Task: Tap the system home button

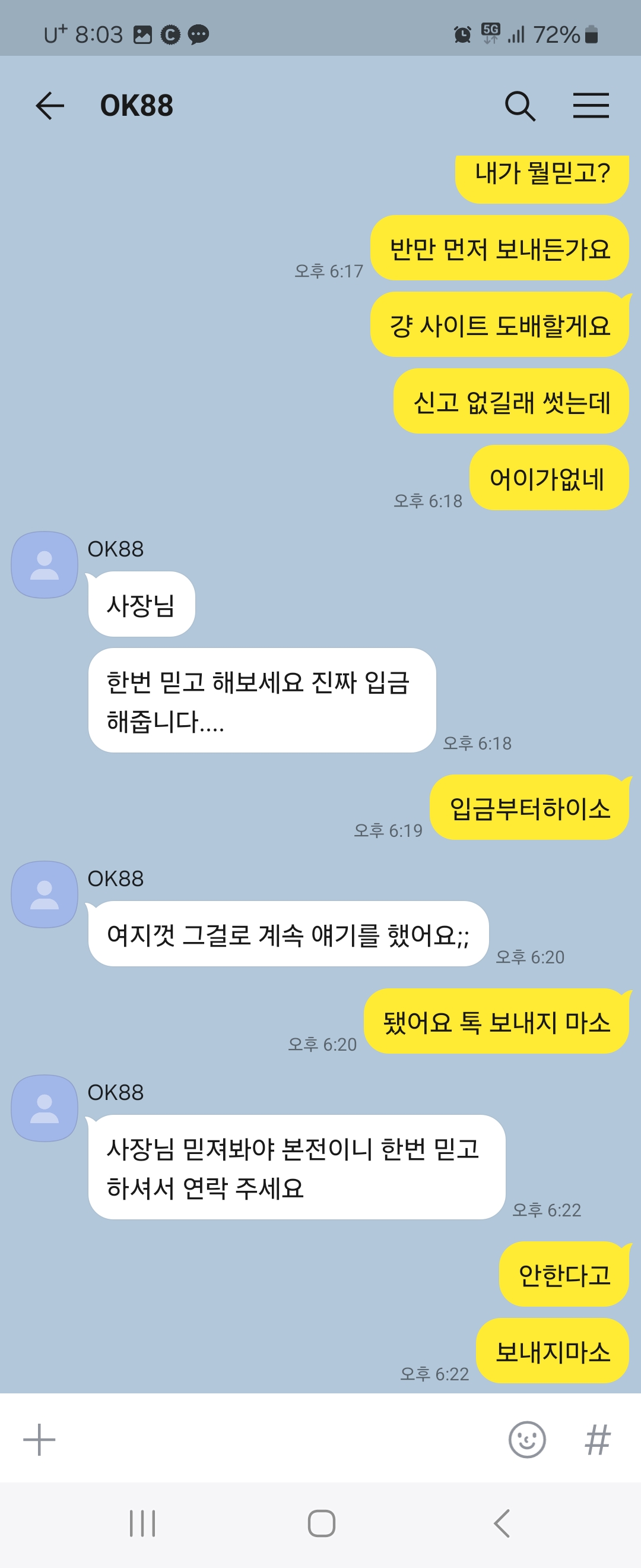Action: pos(321,1523)
